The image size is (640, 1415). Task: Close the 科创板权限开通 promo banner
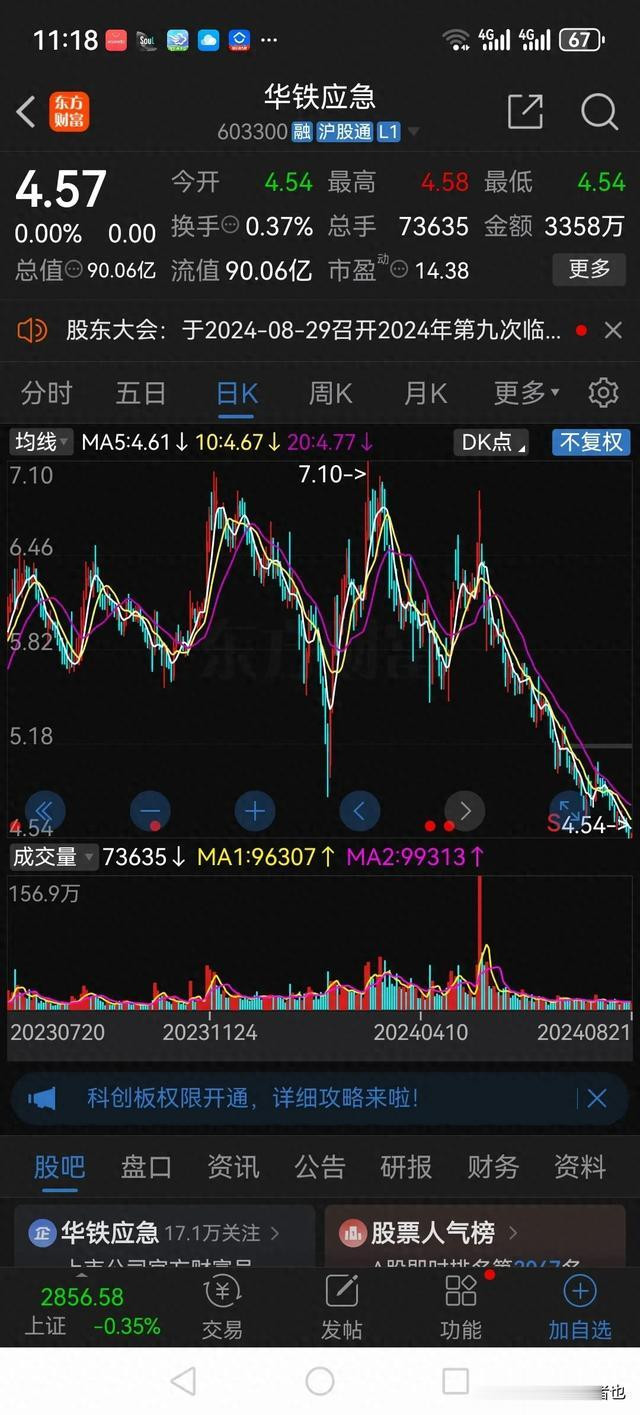pos(597,1099)
